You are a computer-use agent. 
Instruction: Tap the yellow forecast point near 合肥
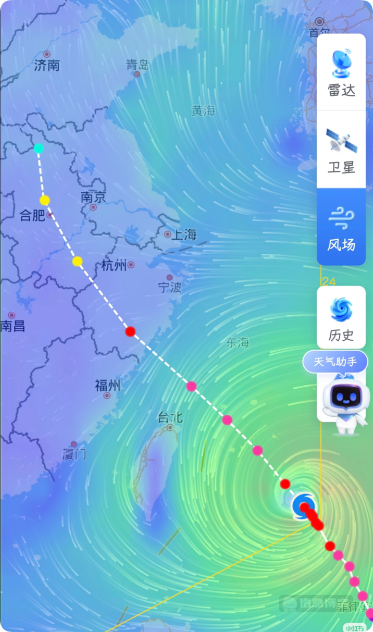click(x=45, y=200)
